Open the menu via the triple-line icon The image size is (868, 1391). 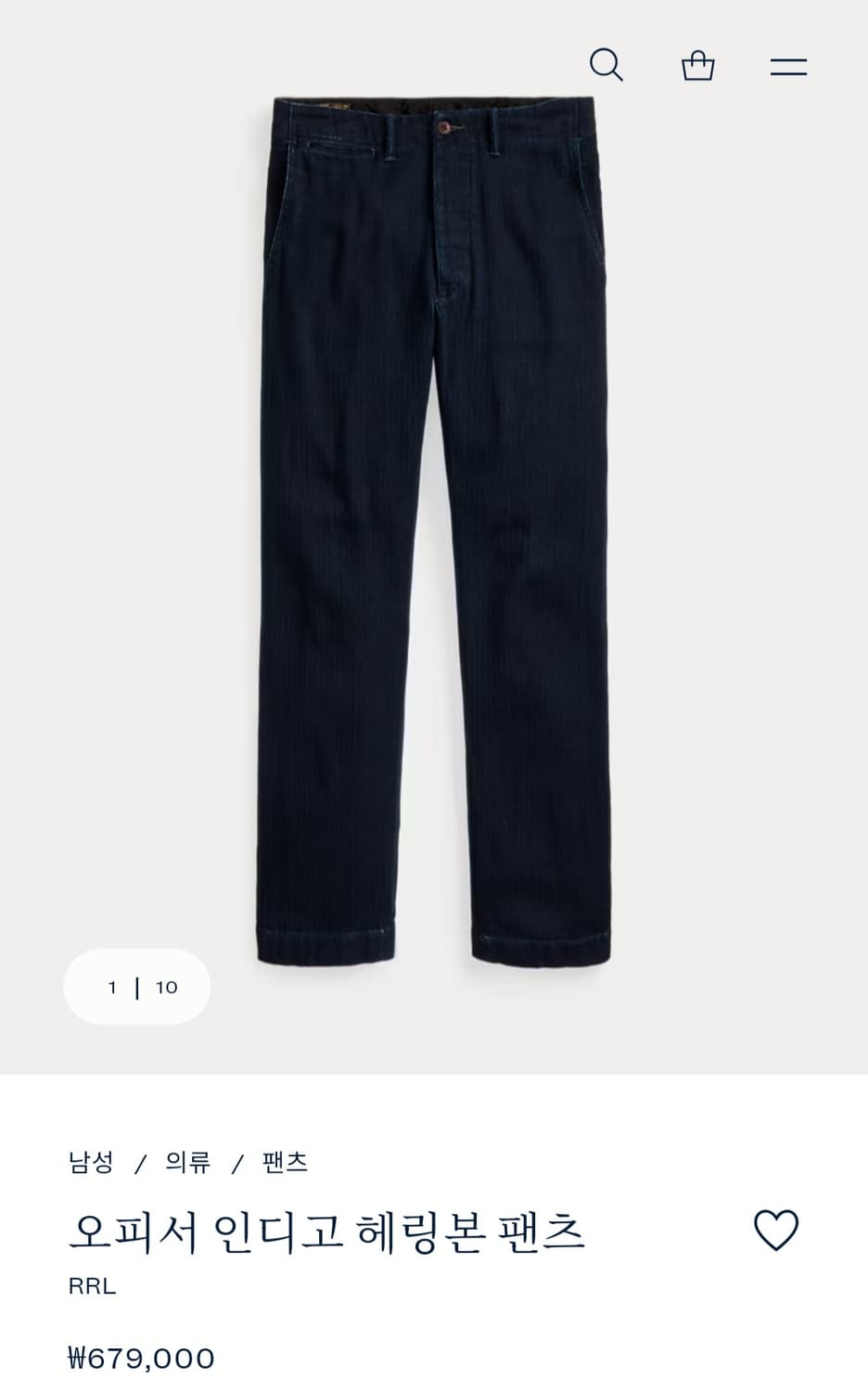[x=787, y=63]
